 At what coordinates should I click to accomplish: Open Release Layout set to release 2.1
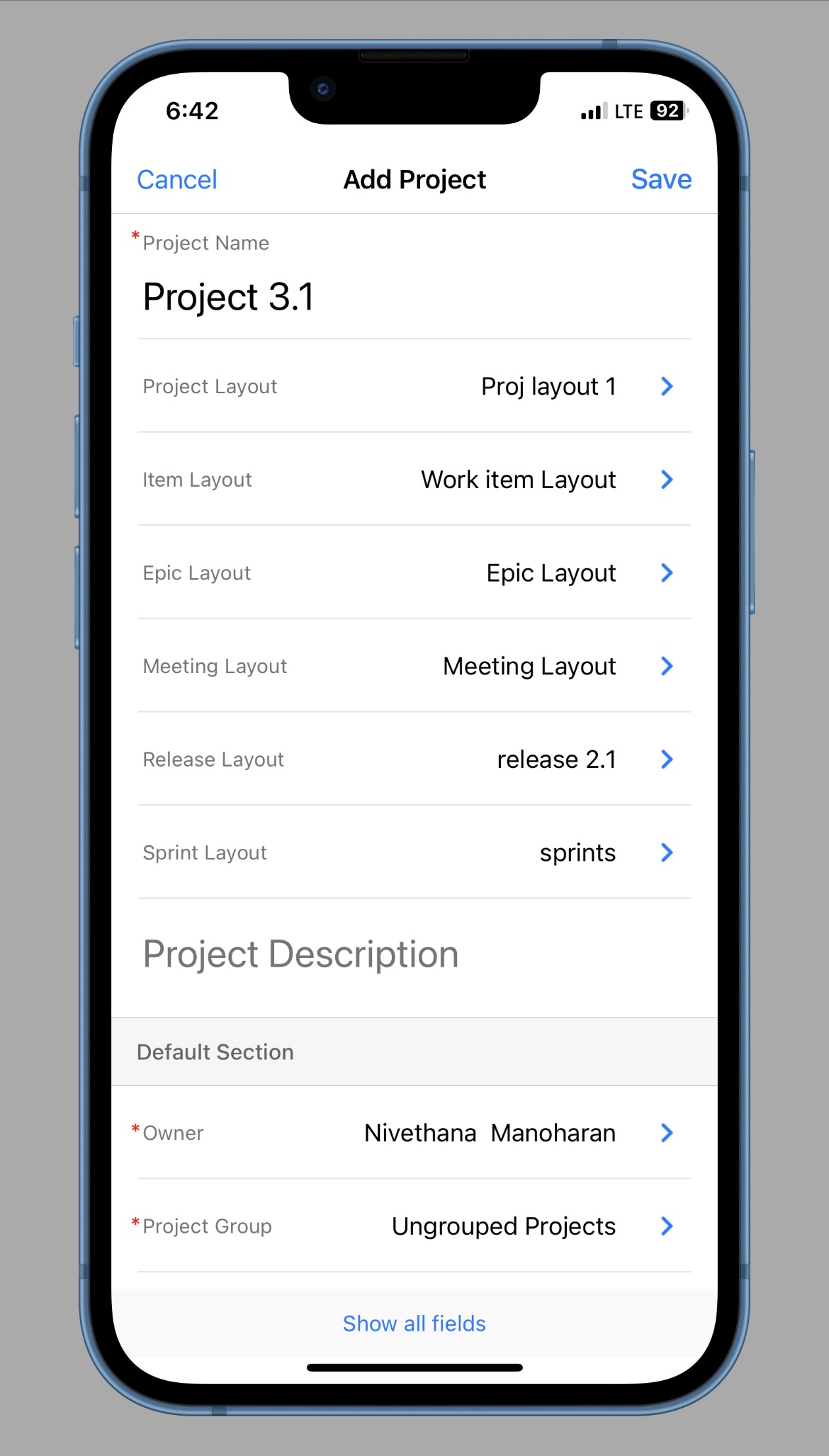coord(414,760)
